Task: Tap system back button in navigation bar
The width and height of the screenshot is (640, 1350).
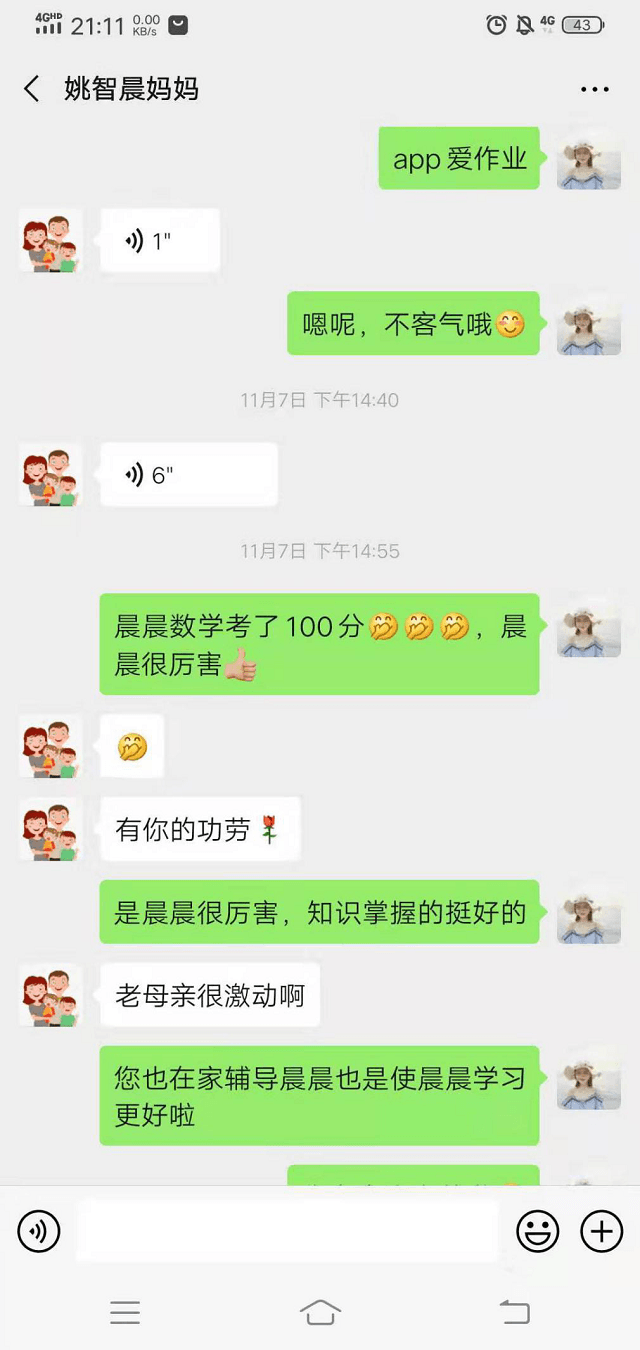Action: 514,1312
